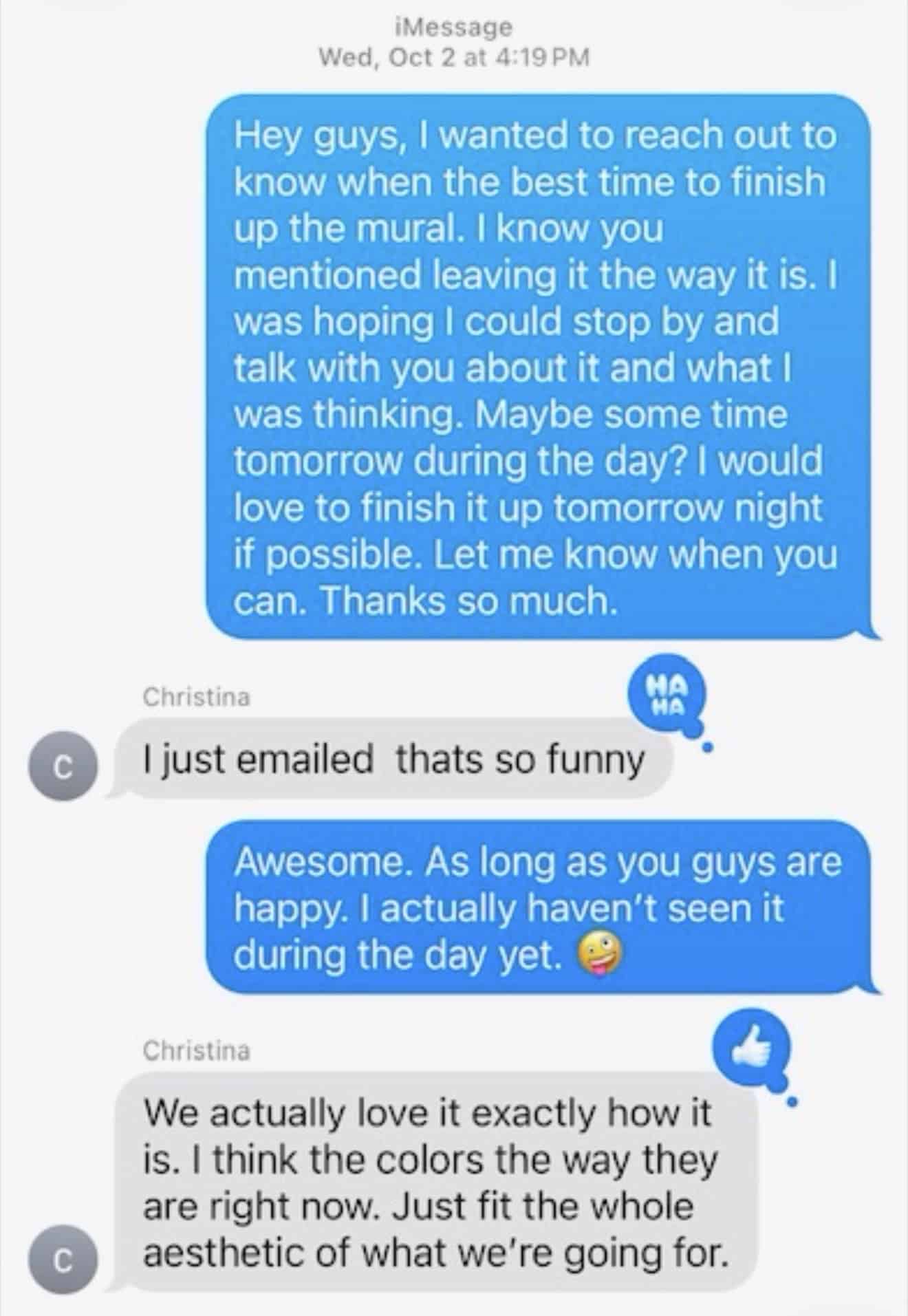
Task: Open Christina's avatar beside the "aesthetic" message
Action: coord(62,1260)
